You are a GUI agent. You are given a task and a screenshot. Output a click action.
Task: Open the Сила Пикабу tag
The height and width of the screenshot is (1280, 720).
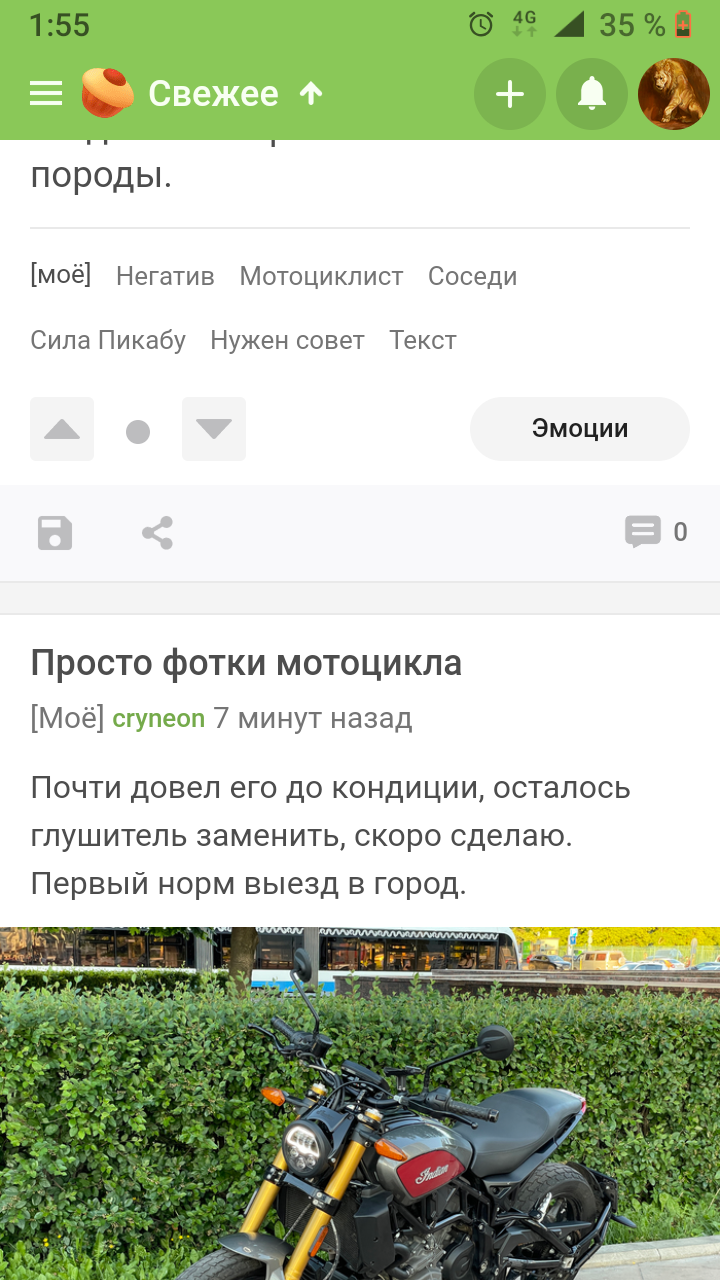pos(108,340)
